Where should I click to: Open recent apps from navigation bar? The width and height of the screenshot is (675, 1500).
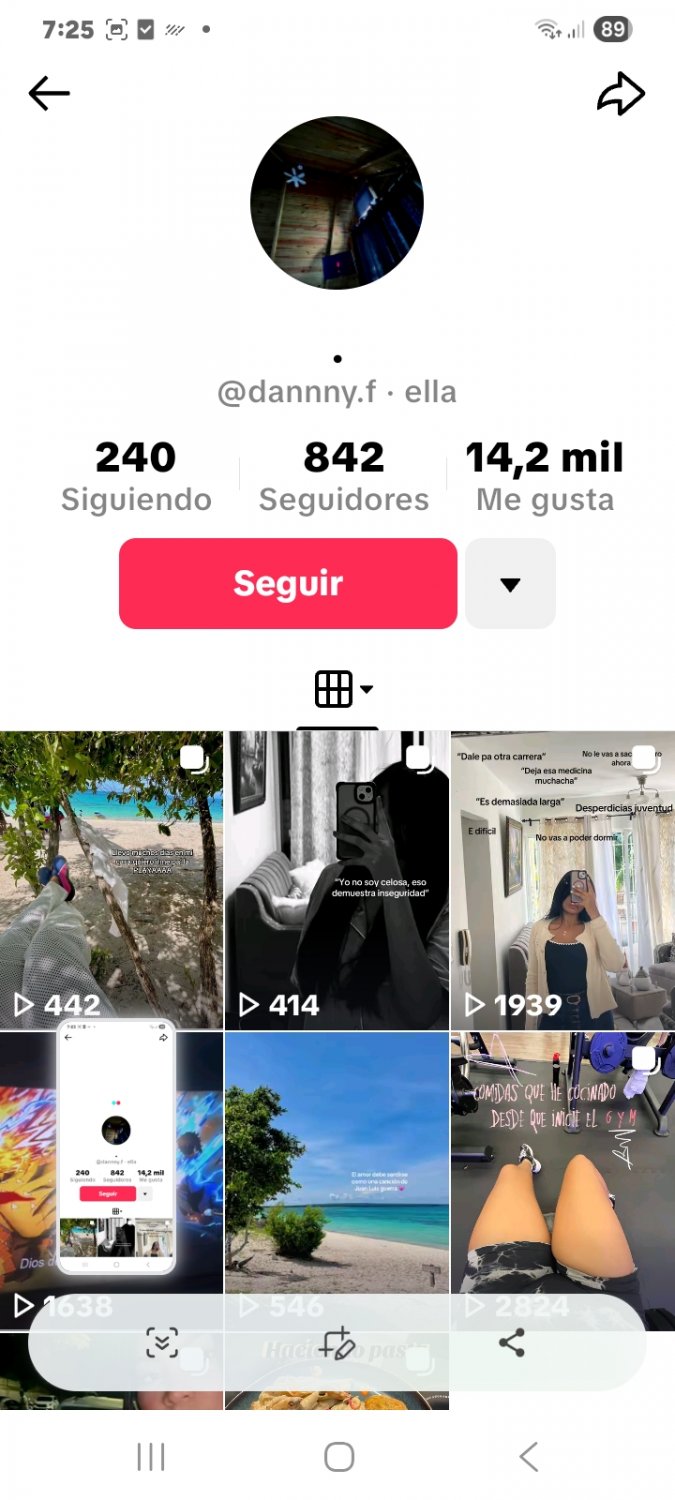(x=150, y=1457)
